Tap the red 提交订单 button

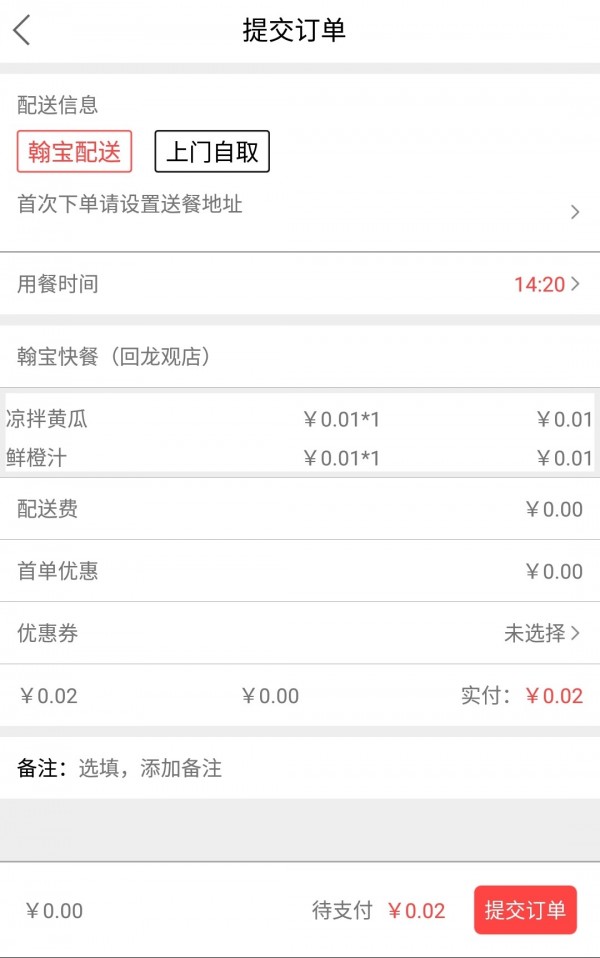525,910
